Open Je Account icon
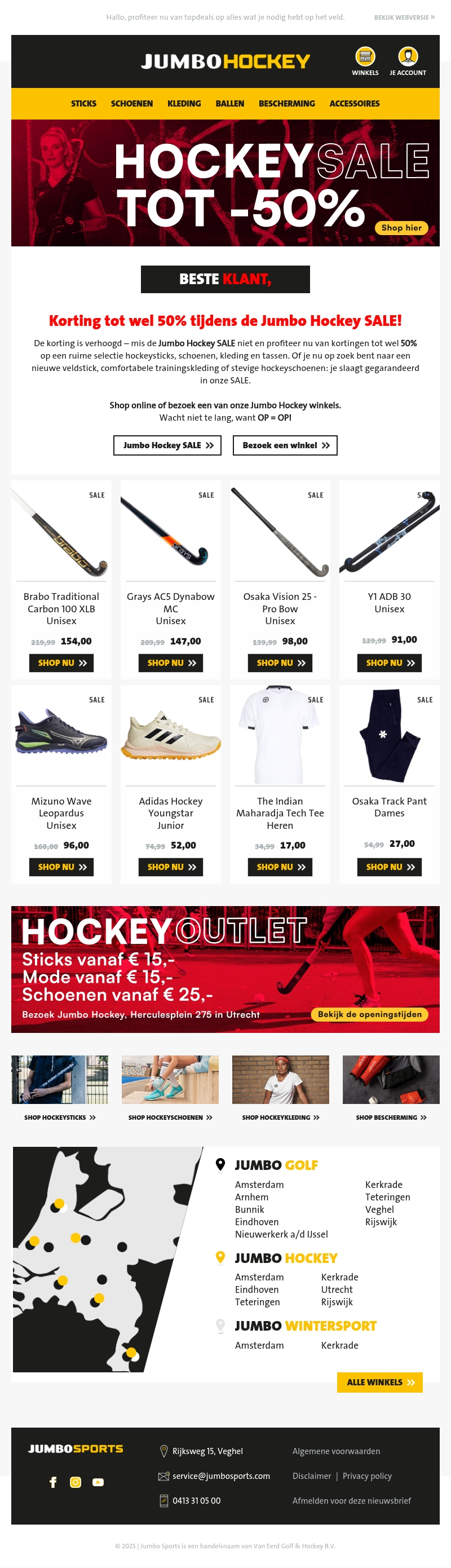451x1568 pixels. [407, 57]
